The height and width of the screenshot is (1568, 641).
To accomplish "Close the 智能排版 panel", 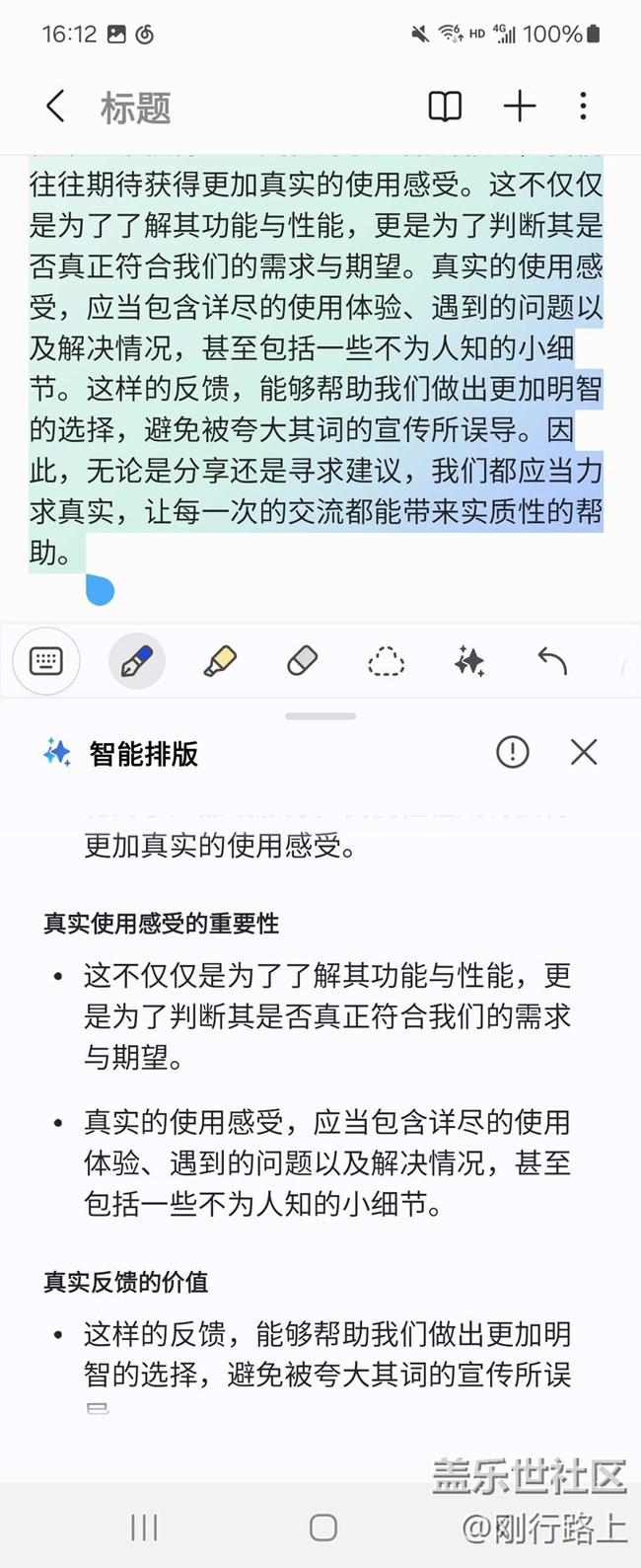I will (584, 753).
